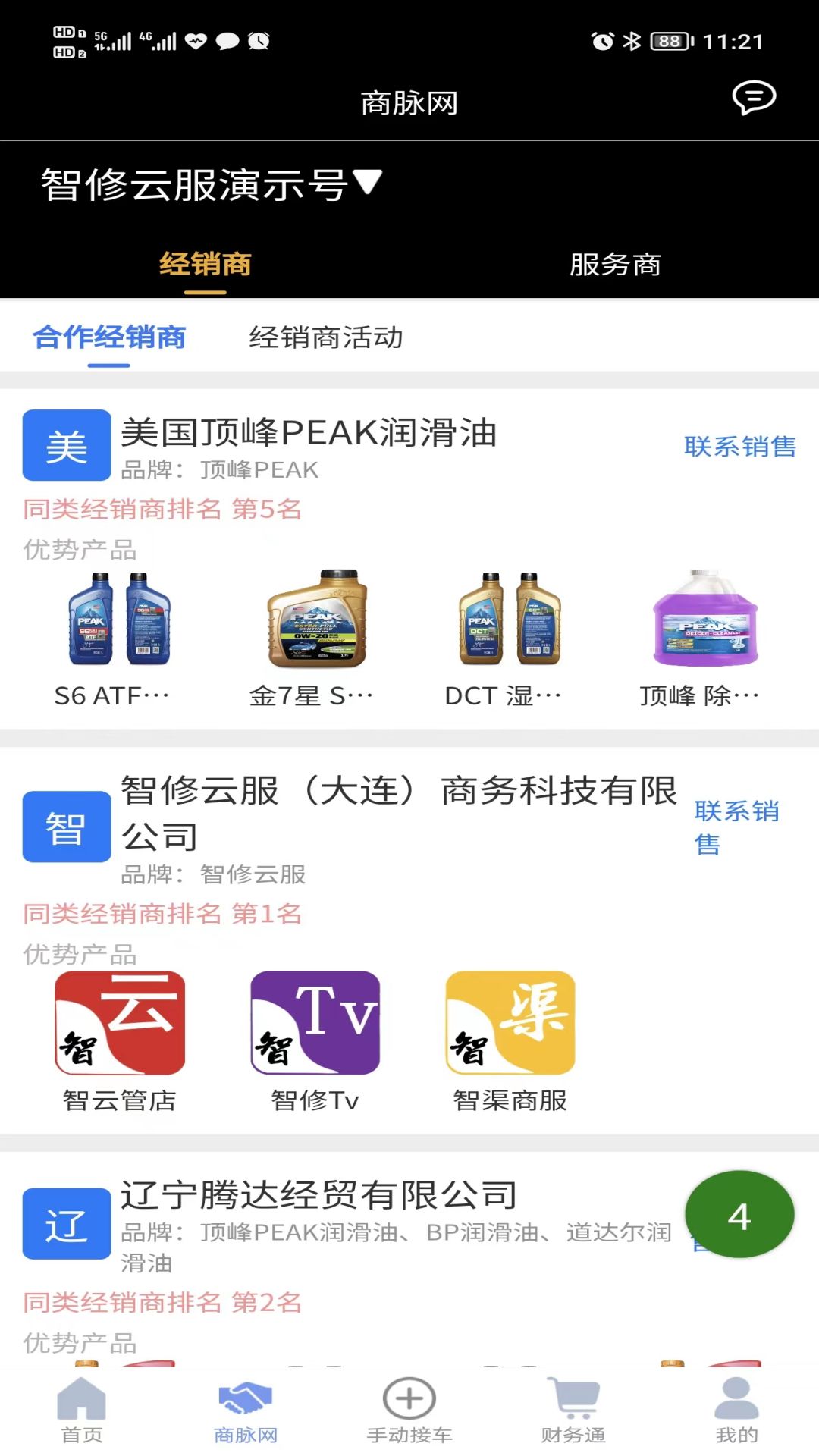This screenshot has height=1456, width=819.
Task: Tap 联系销售 for 美国顶峰PEAK润滑油
Action: click(741, 447)
